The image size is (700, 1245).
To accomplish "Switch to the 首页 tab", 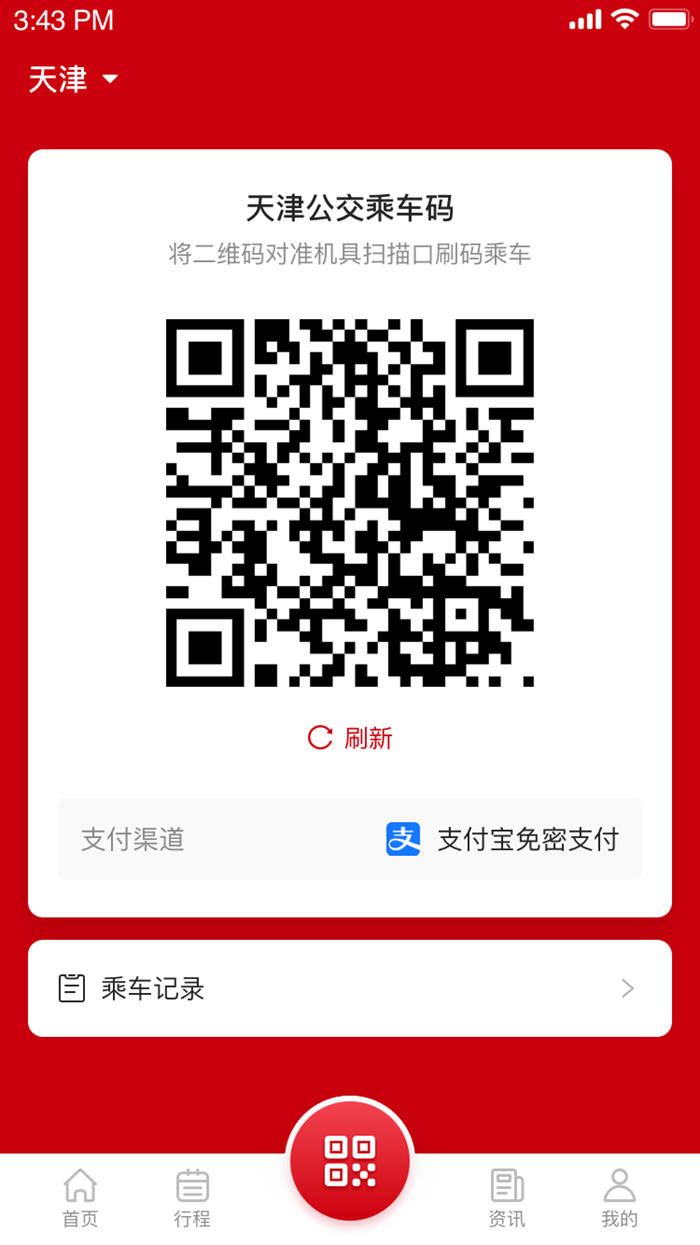I will (x=80, y=1198).
